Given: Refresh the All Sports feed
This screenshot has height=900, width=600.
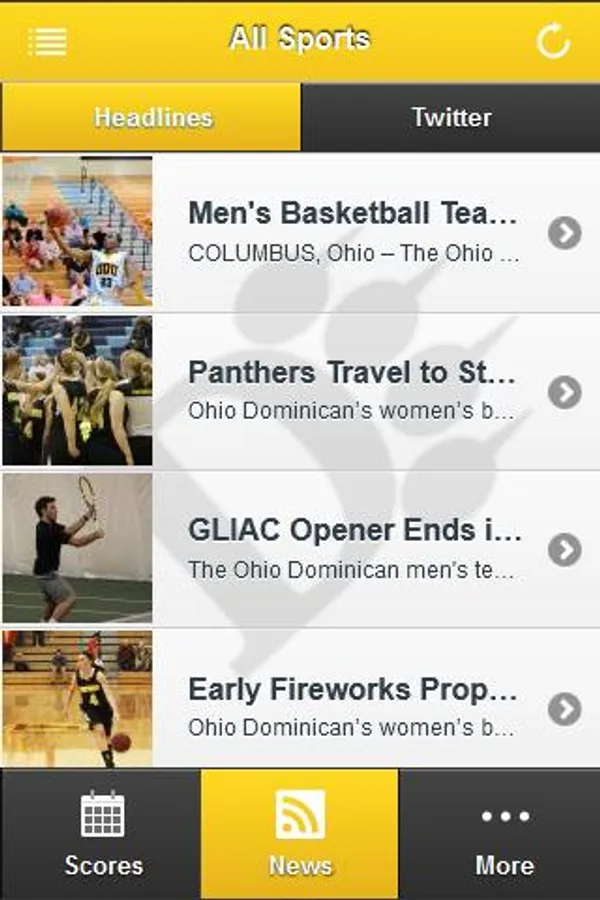Looking at the screenshot, I should 553,41.
